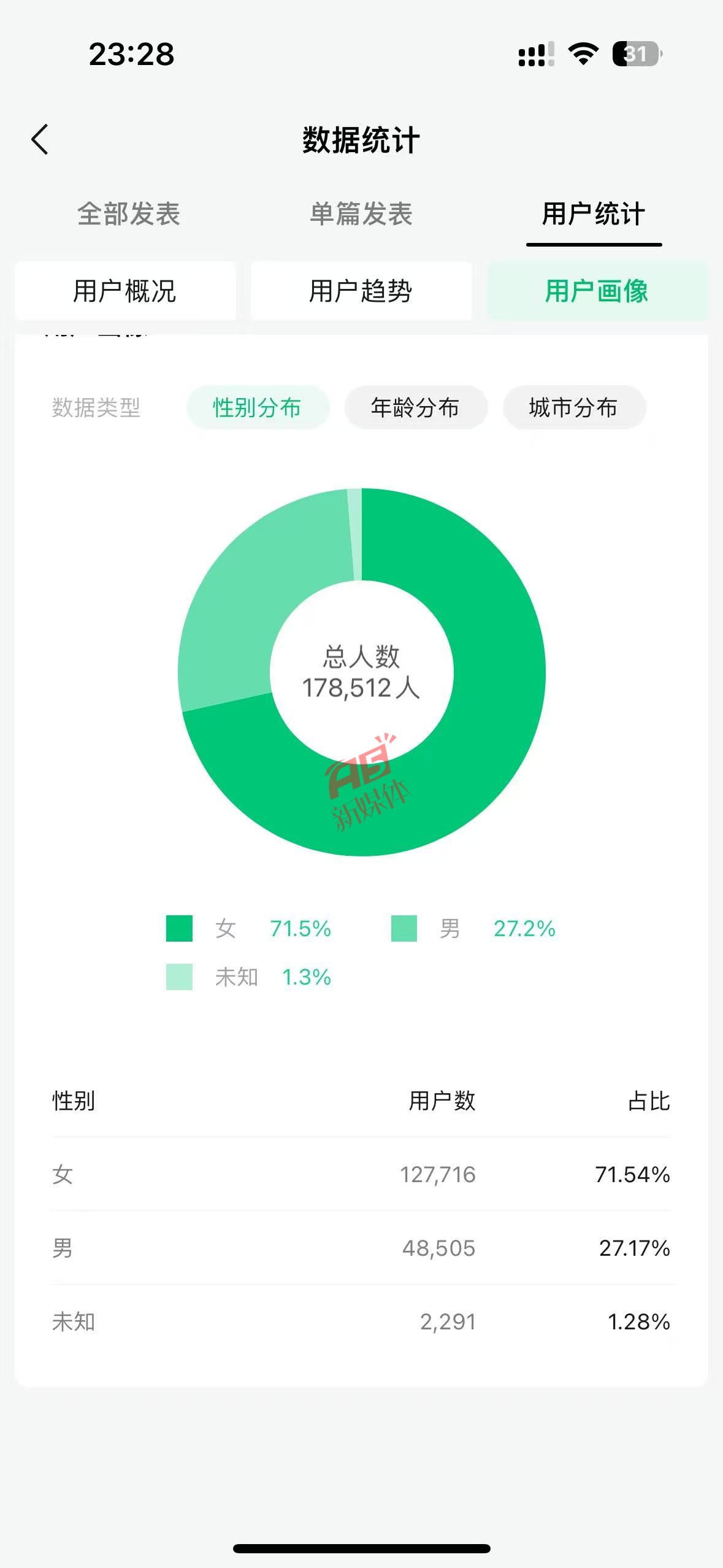723x1568 pixels.
Task: Choose the 性别分布 data type chip
Action: (x=258, y=407)
